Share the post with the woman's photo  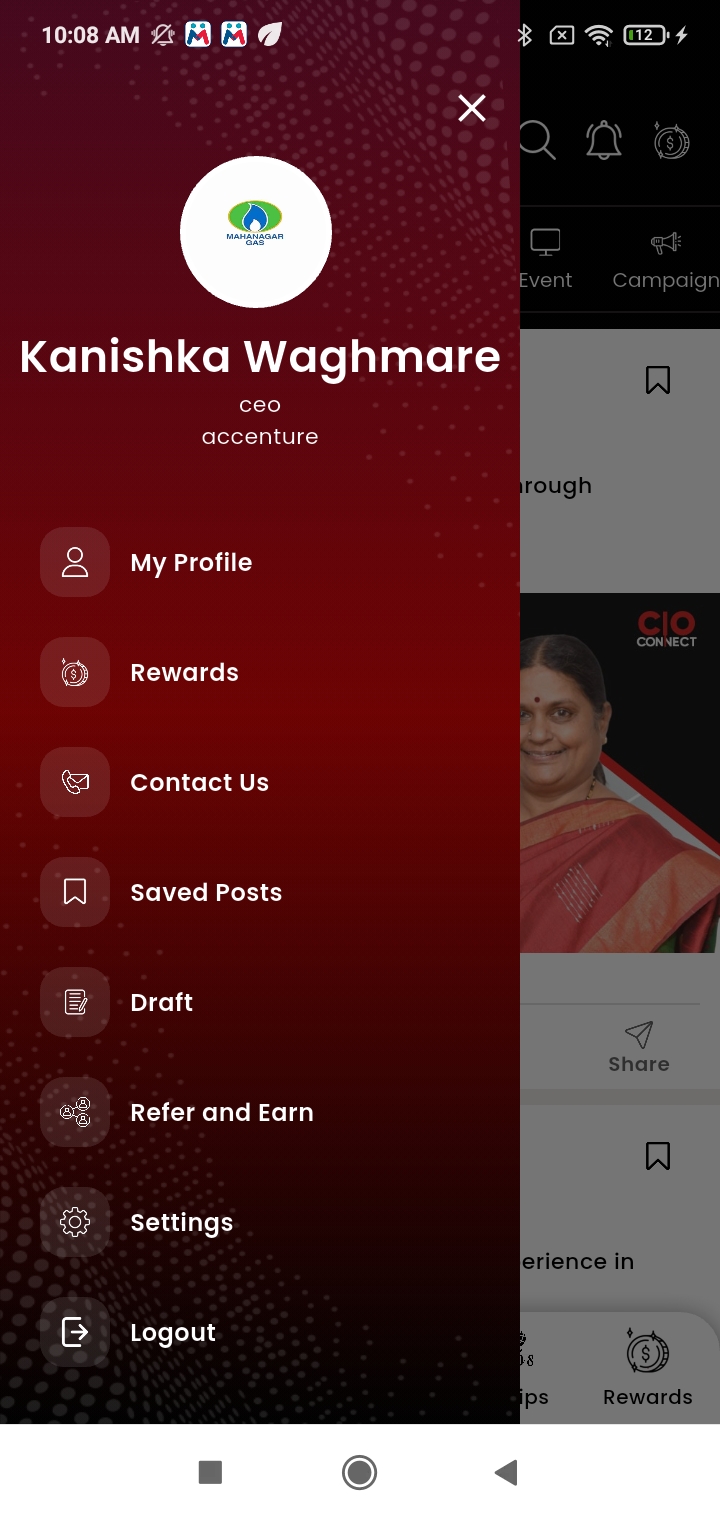click(638, 1046)
